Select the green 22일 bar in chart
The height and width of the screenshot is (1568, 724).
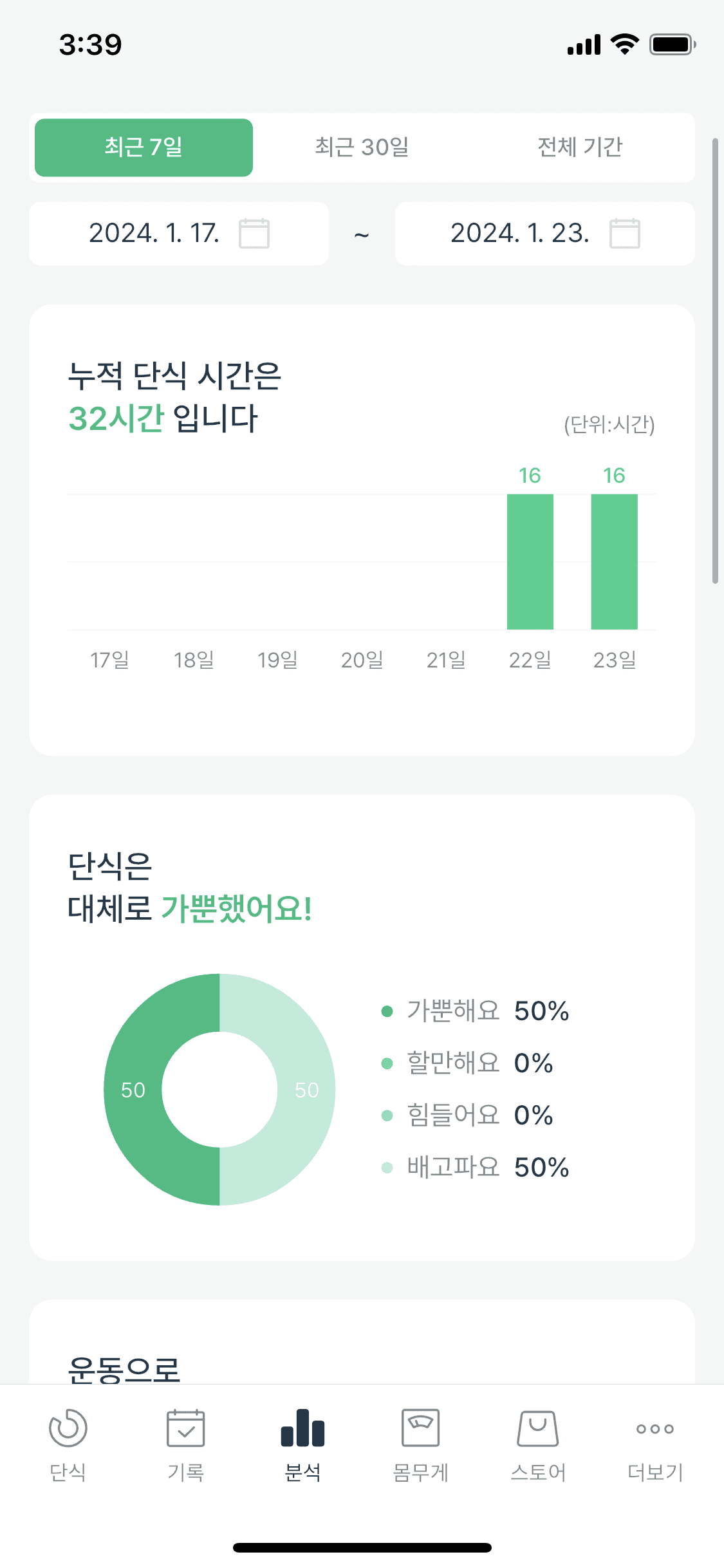point(530,561)
